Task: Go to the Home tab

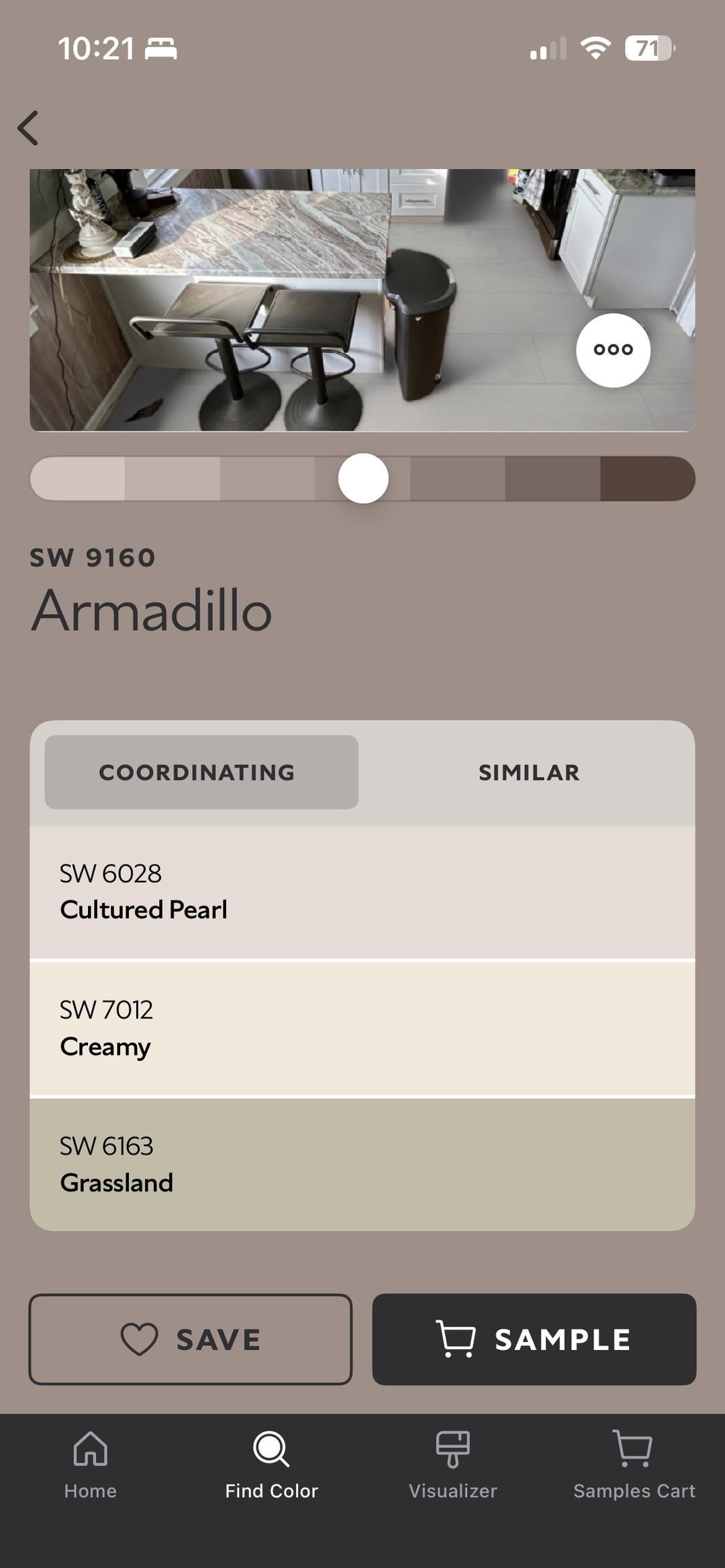Action: pos(91,1464)
